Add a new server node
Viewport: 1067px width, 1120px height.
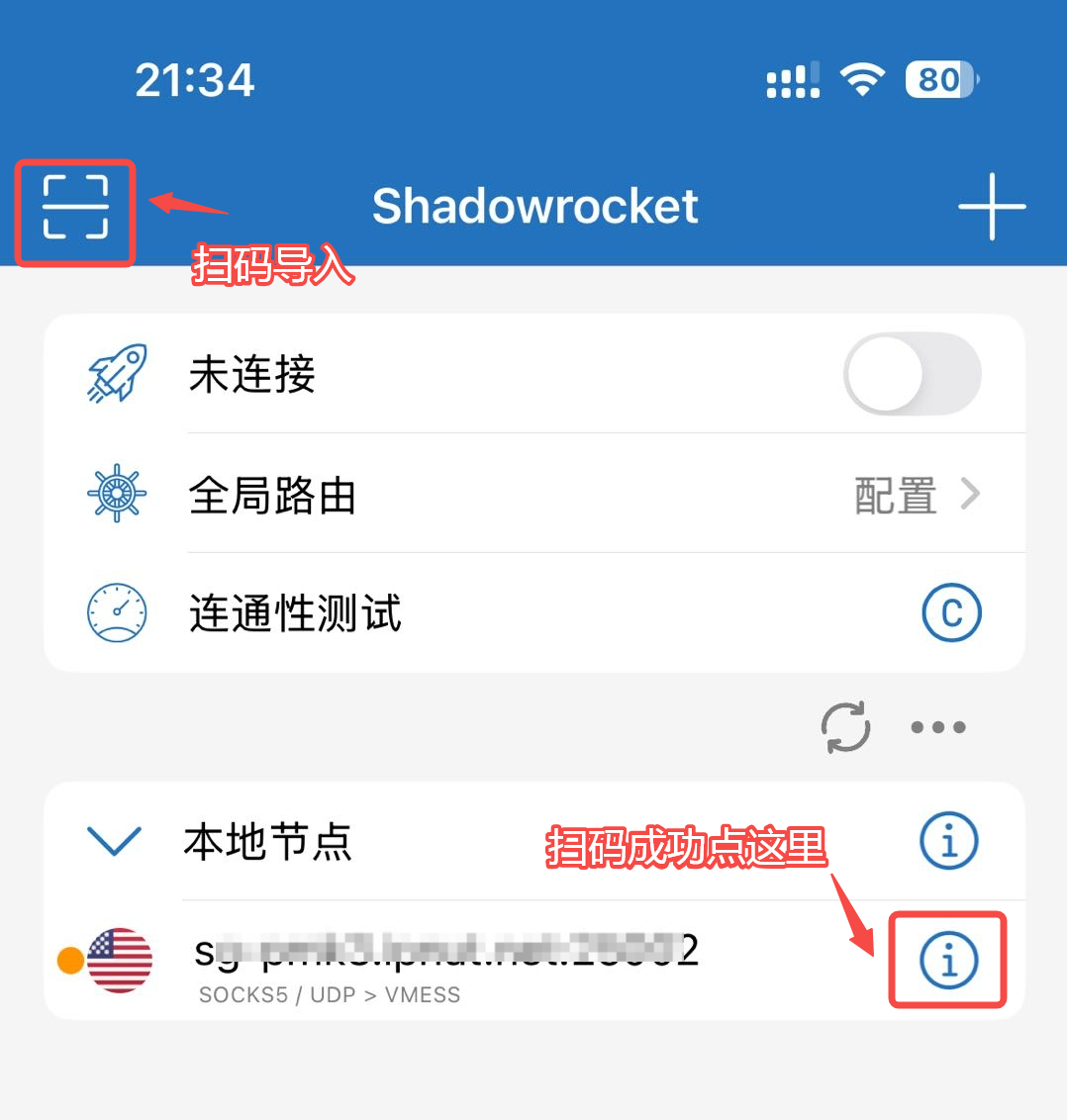coord(992,207)
